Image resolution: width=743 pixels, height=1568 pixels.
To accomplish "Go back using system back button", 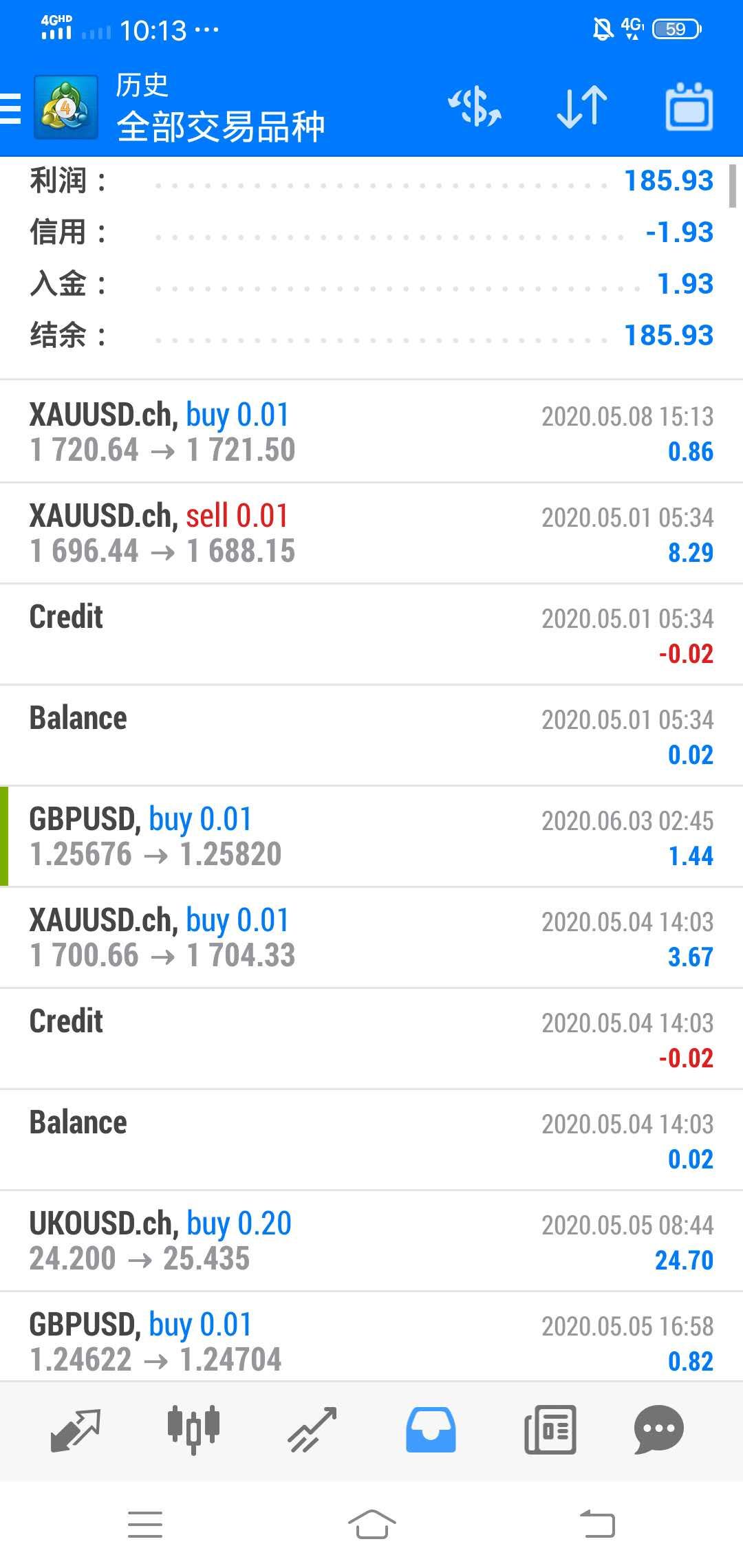I will [597, 1524].
